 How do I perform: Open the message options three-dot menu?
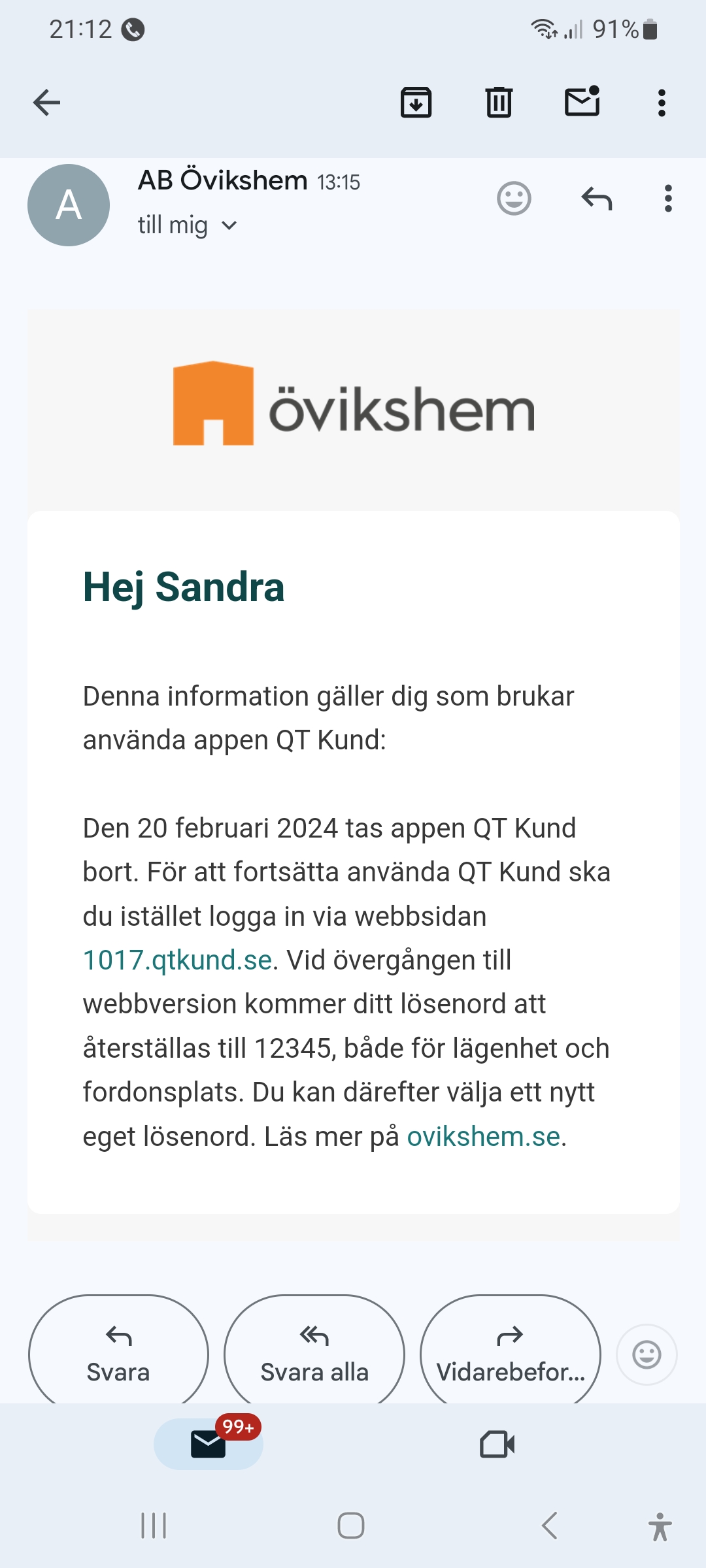point(667,198)
